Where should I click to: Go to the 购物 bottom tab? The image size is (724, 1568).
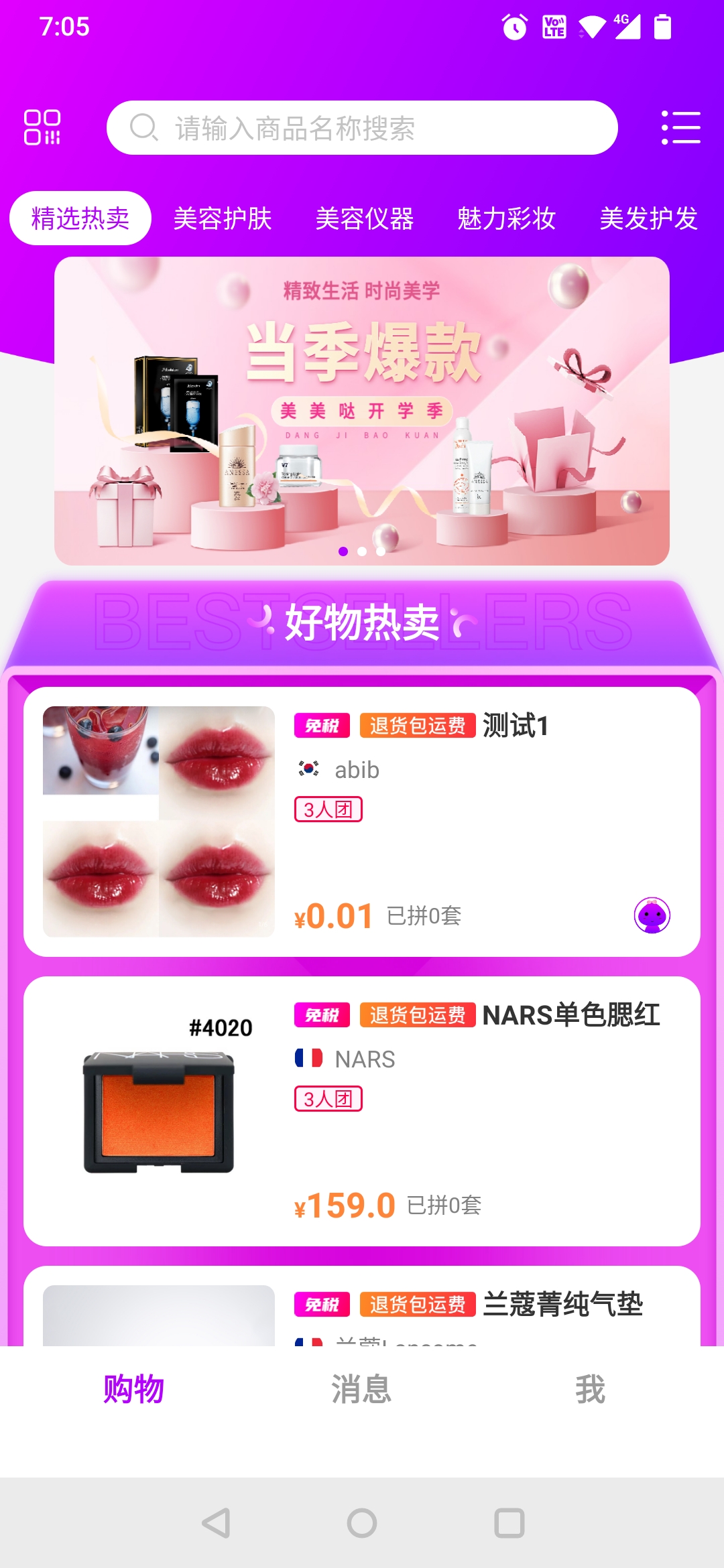point(134,1389)
